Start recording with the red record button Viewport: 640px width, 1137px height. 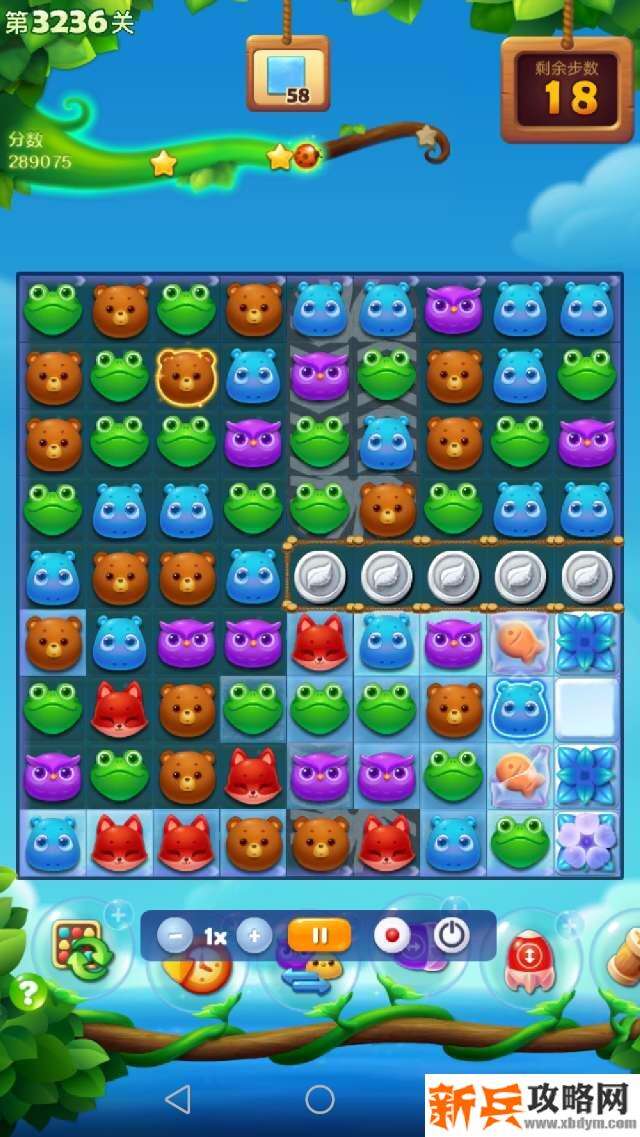[392, 936]
